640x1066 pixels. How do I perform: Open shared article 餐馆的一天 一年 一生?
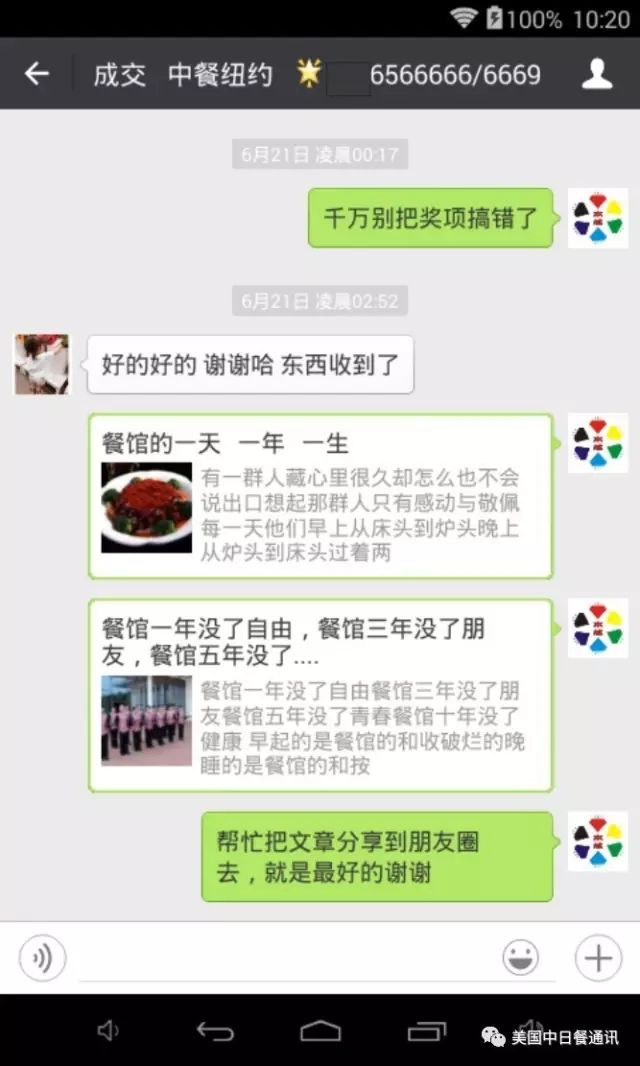(x=320, y=496)
